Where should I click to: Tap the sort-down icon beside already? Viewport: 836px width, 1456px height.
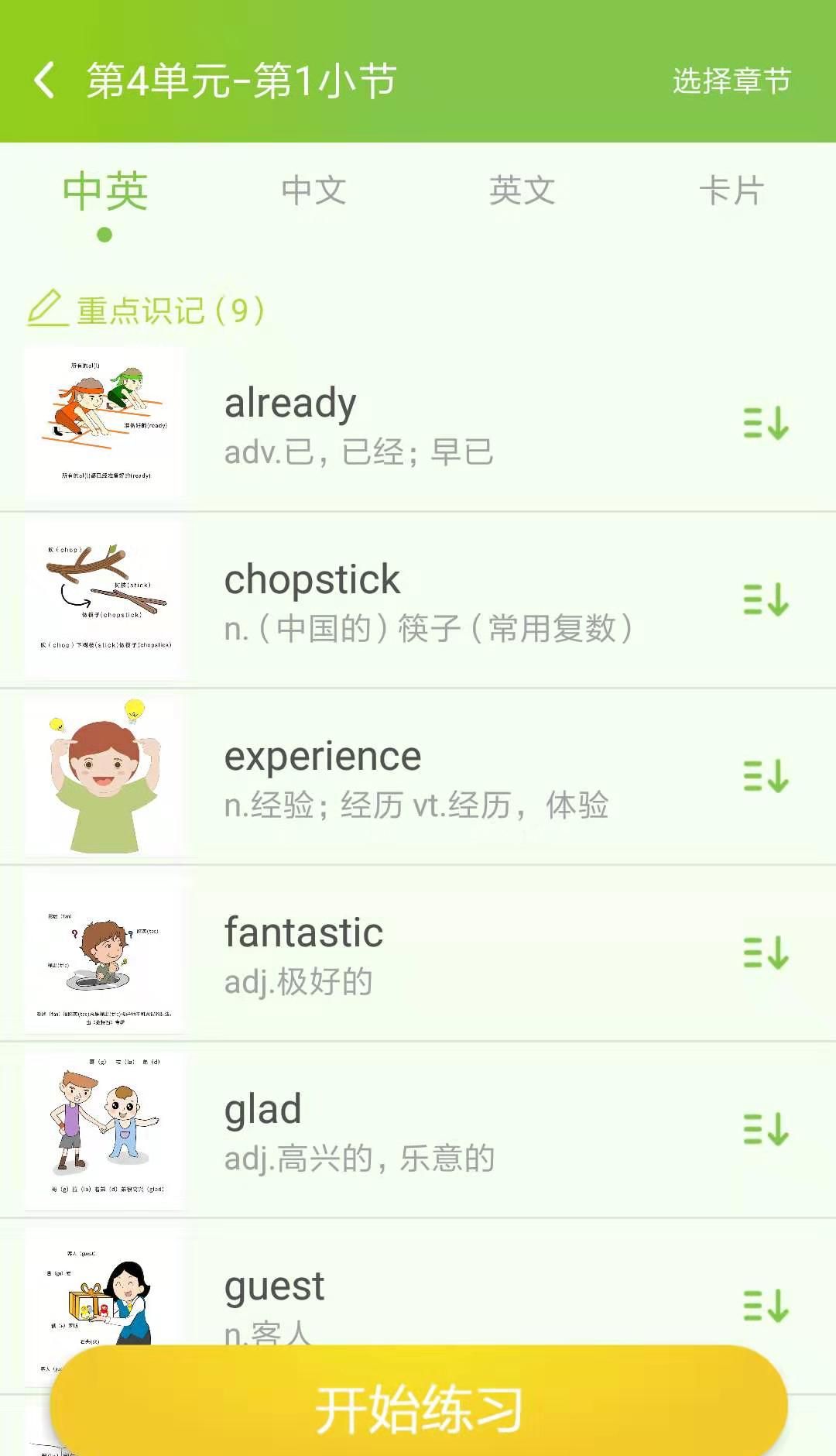pyautogui.click(x=766, y=423)
